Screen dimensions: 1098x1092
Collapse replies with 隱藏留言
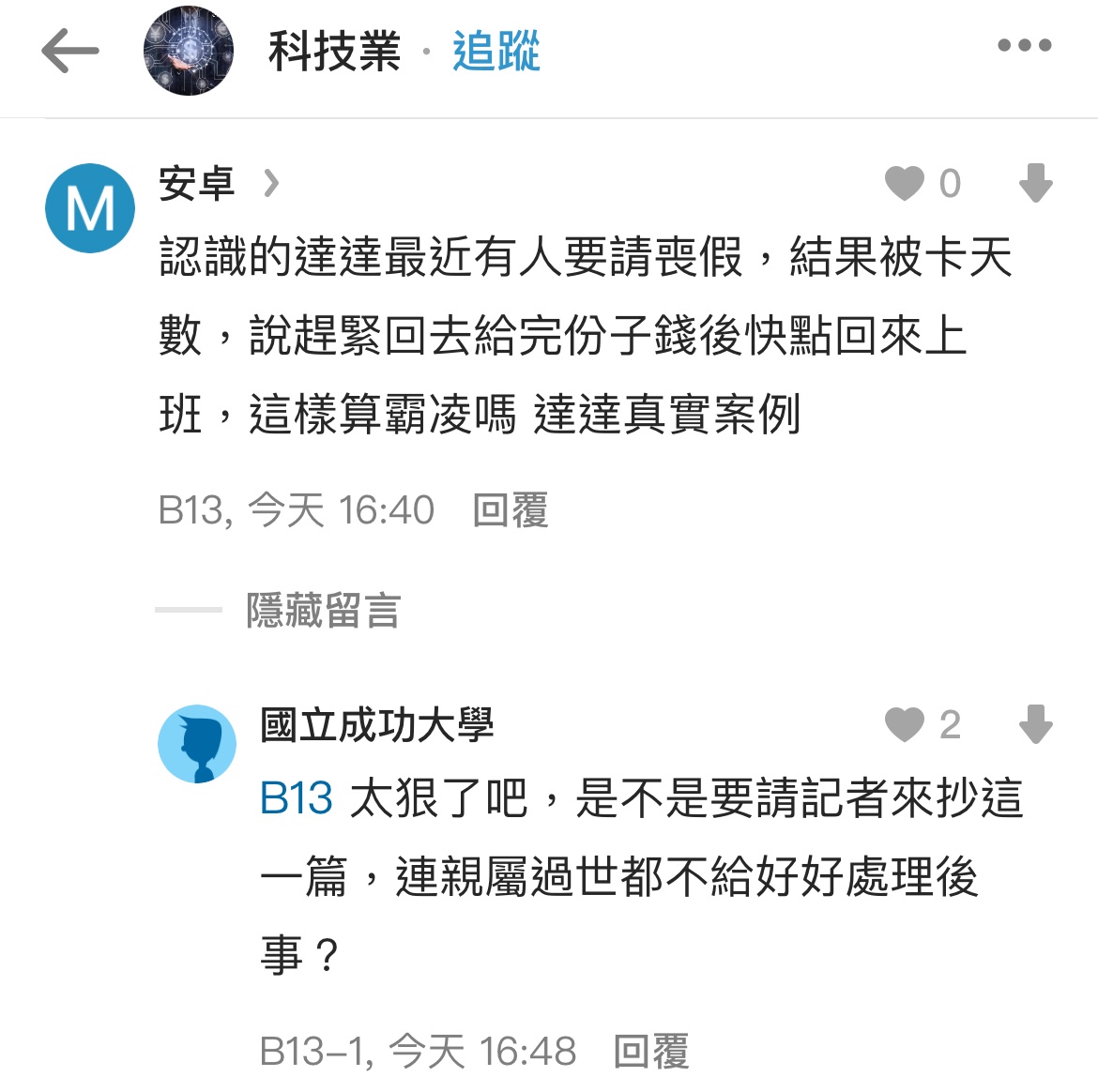pos(322,611)
